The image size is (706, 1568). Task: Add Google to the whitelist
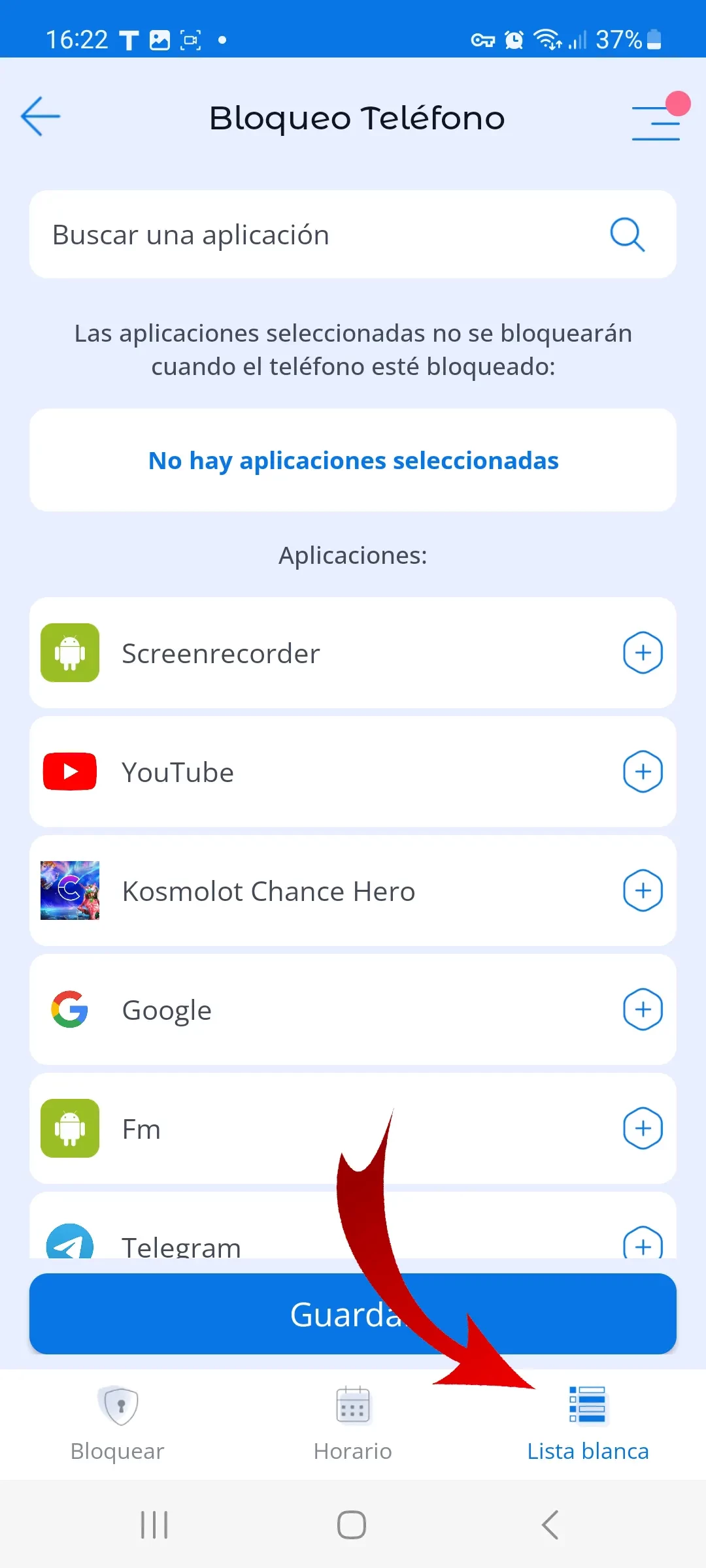[643, 1009]
